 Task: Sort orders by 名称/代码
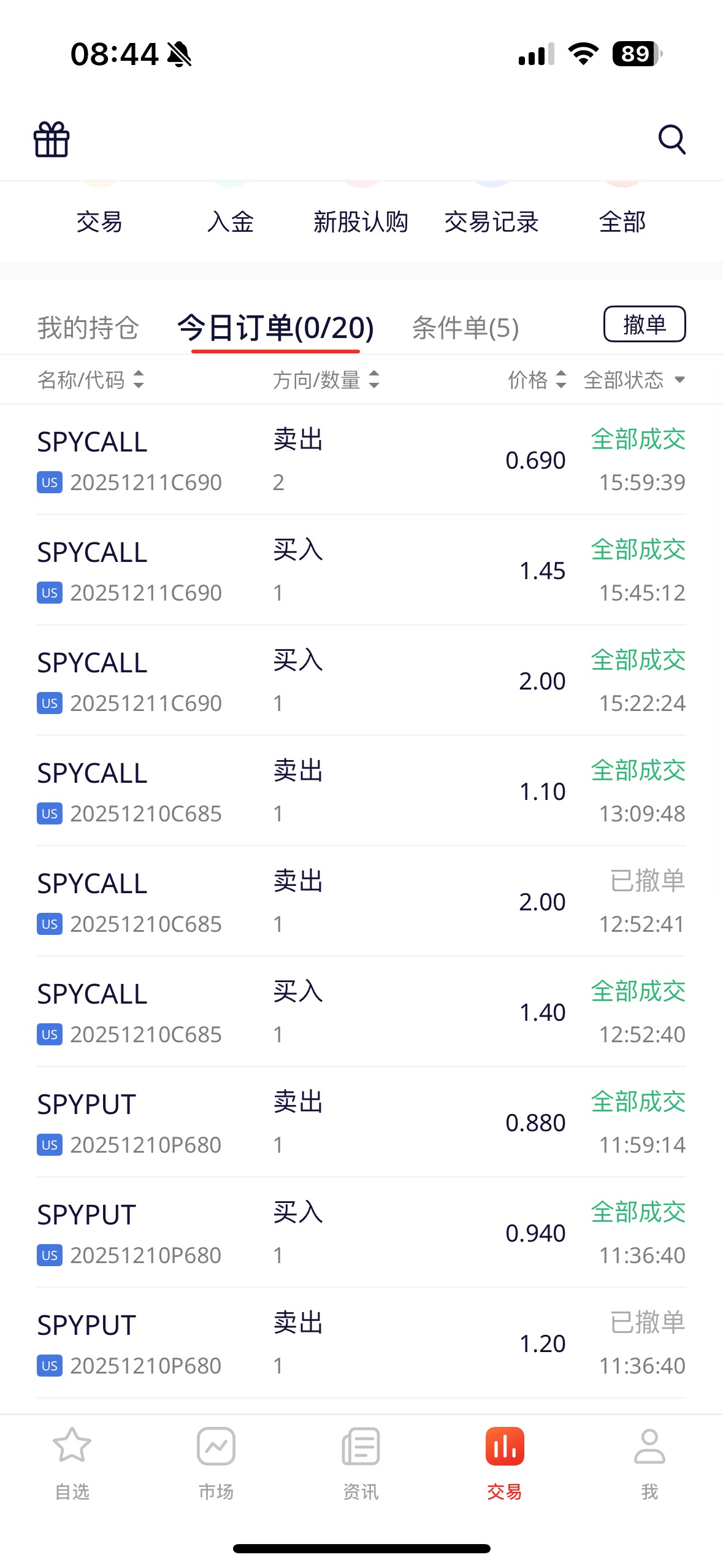[91, 380]
